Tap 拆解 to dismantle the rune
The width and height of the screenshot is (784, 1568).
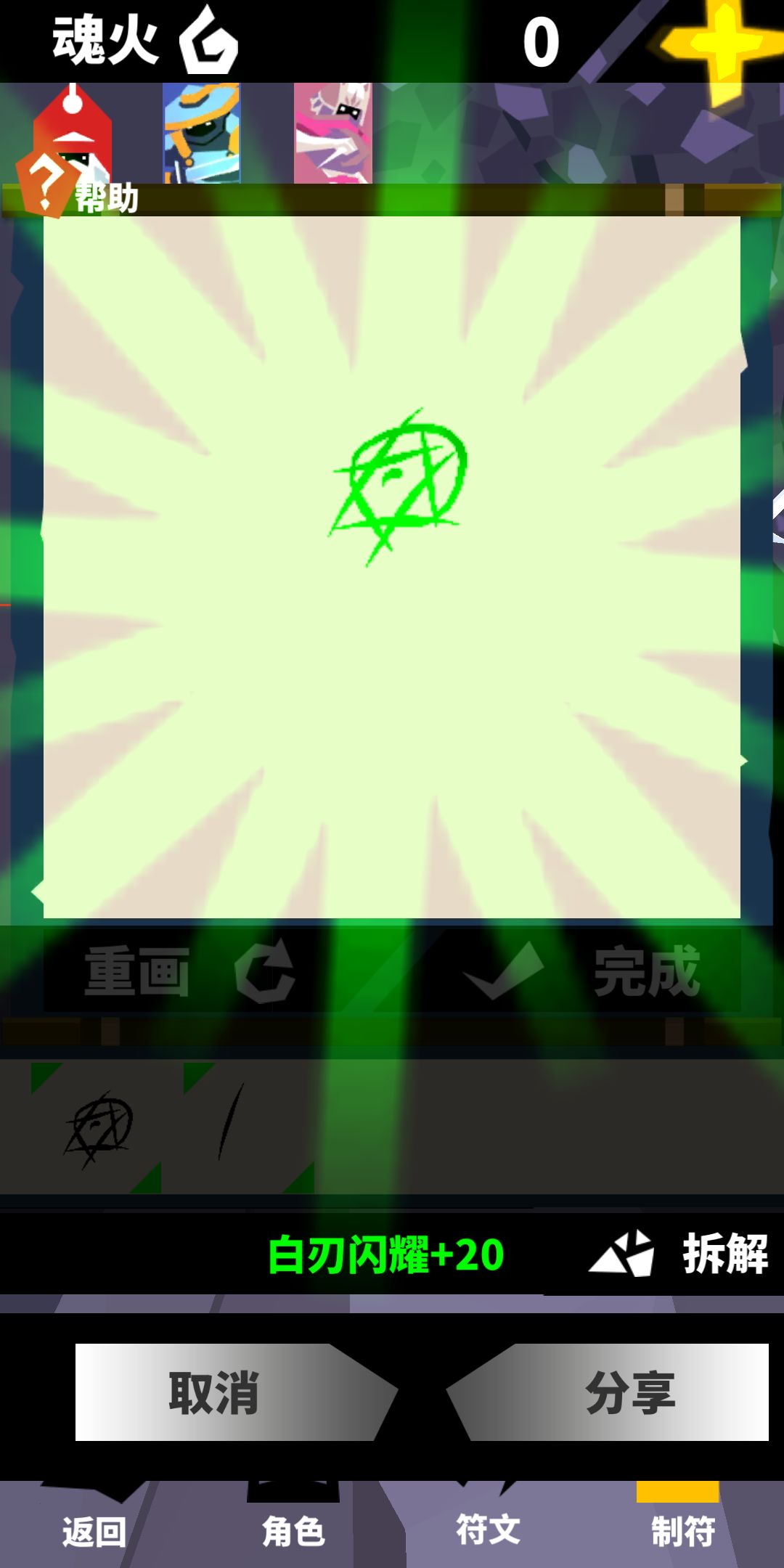pos(679,1254)
